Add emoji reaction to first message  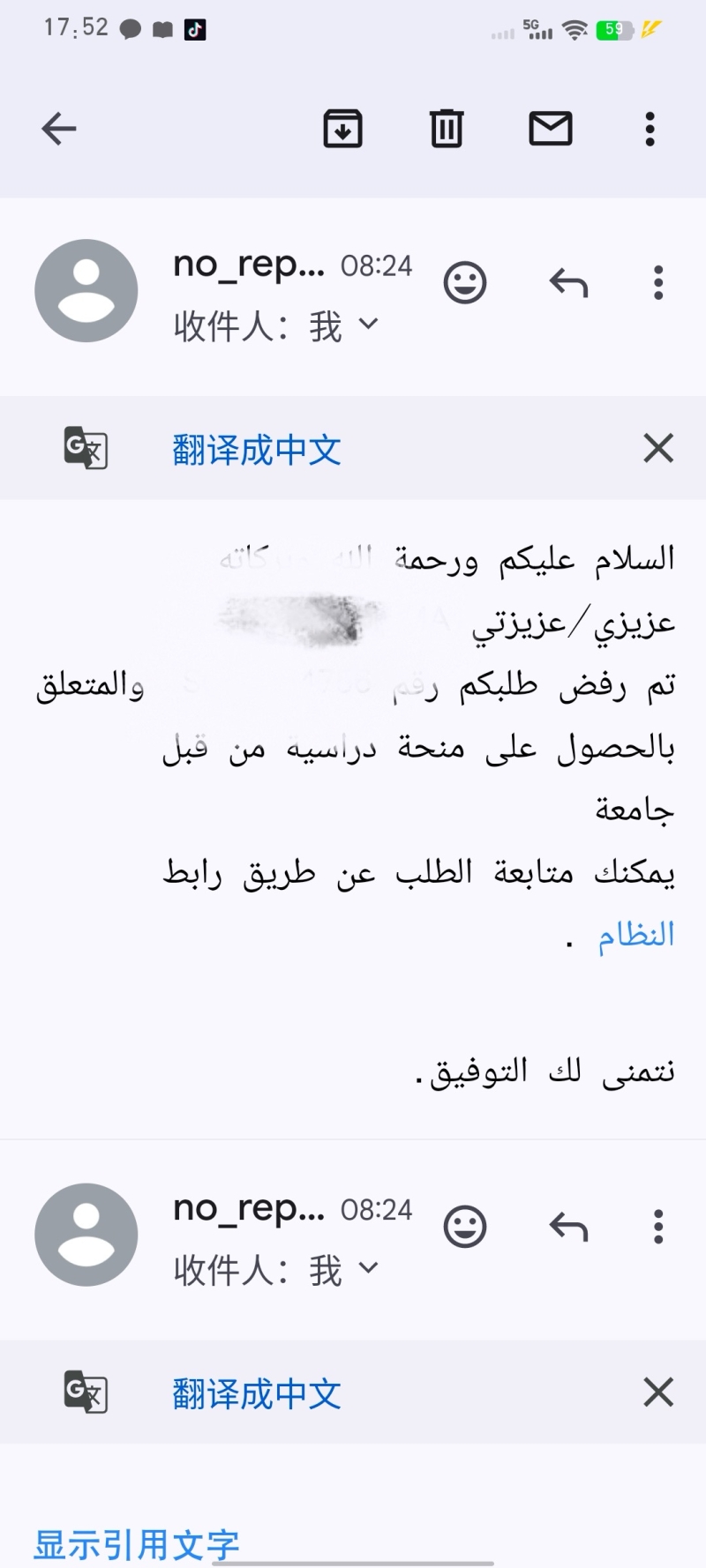tap(465, 283)
